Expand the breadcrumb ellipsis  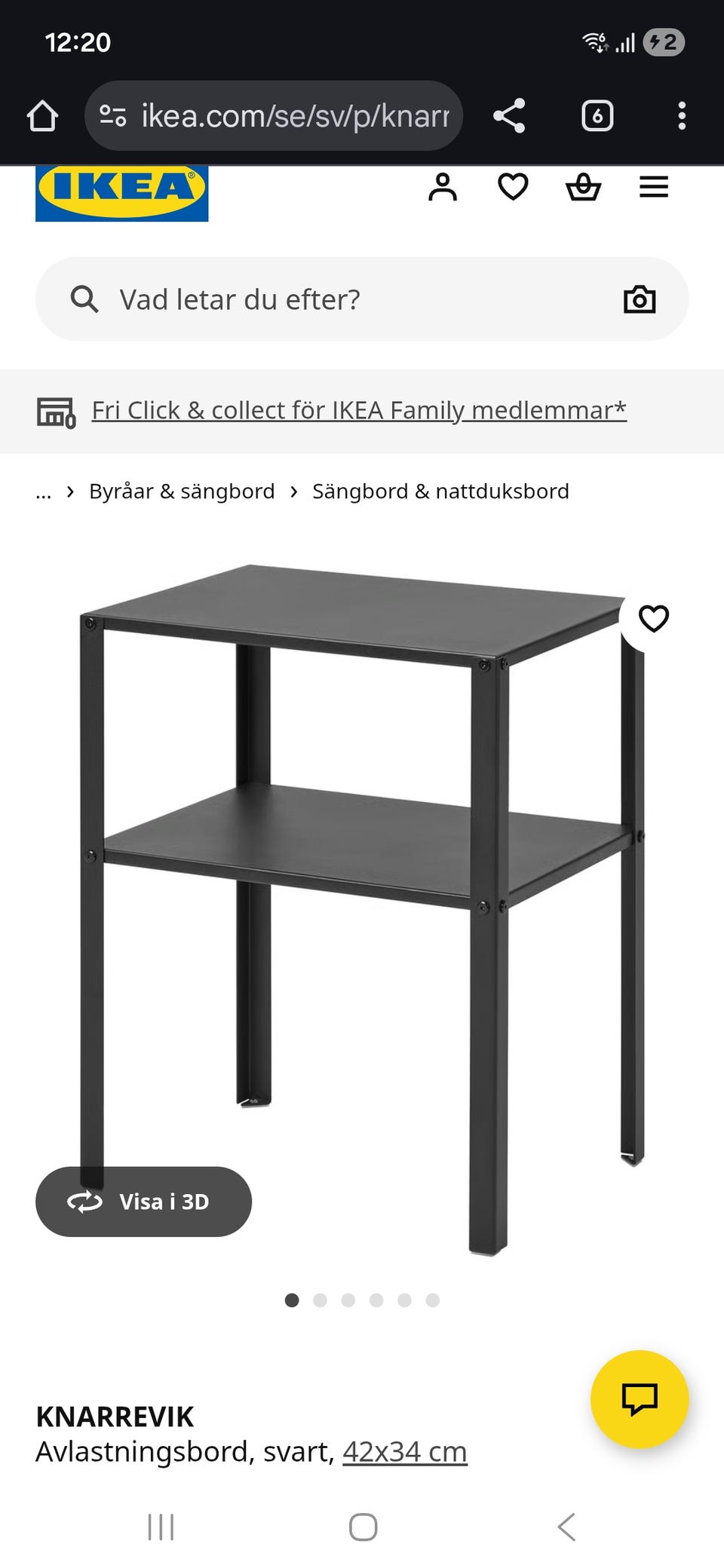click(x=44, y=492)
